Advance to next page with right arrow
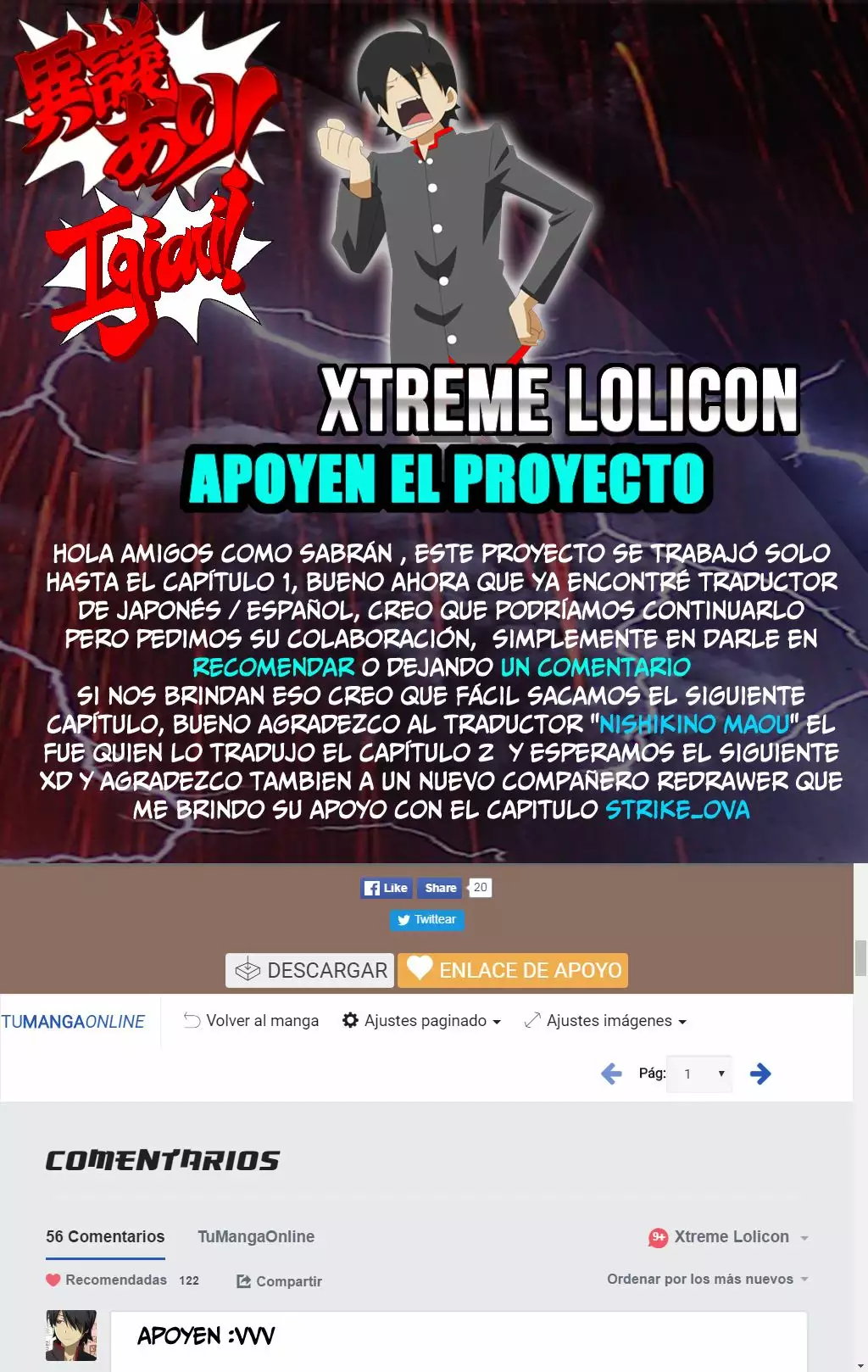 click(761, 1074)
